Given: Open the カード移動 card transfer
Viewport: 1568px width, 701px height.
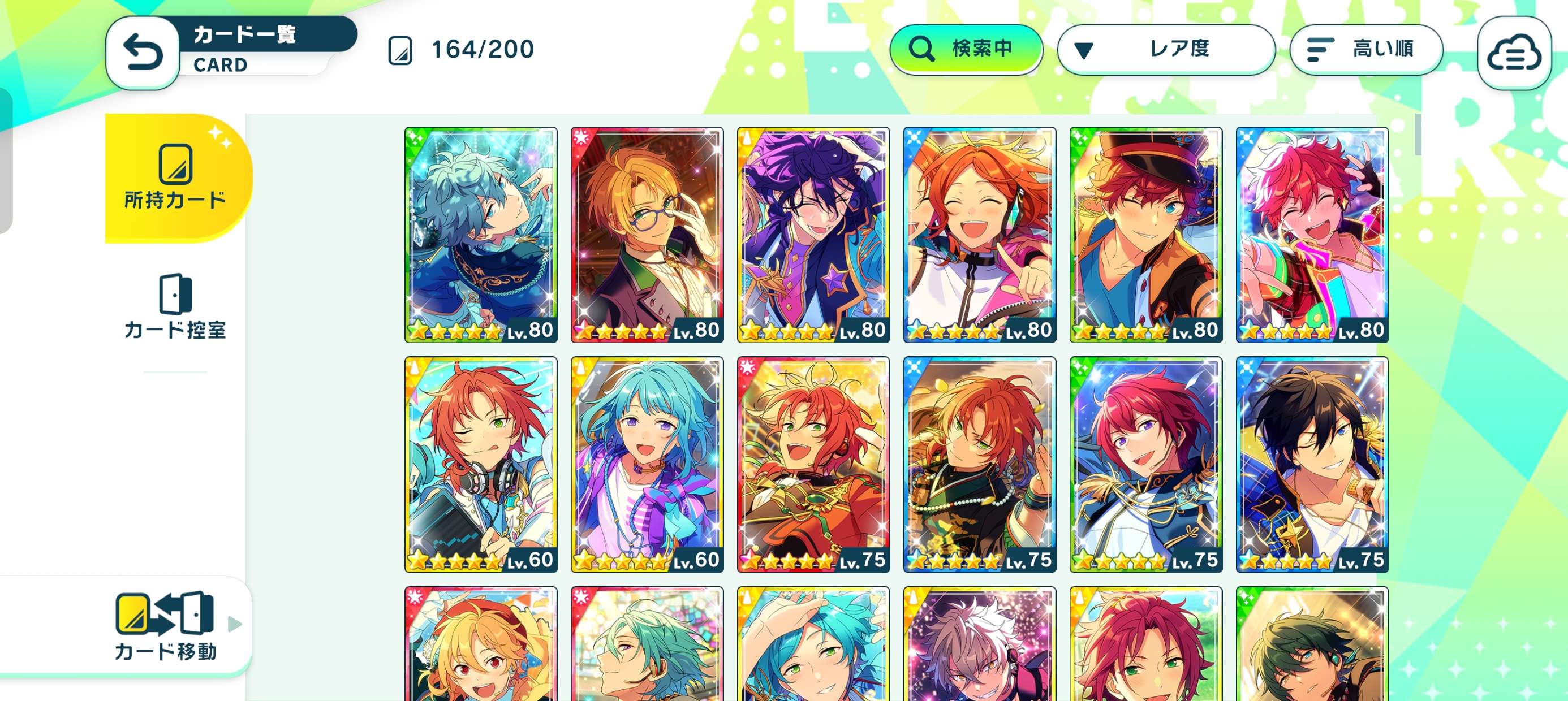Looking at the screenshot, I should 166,627.
